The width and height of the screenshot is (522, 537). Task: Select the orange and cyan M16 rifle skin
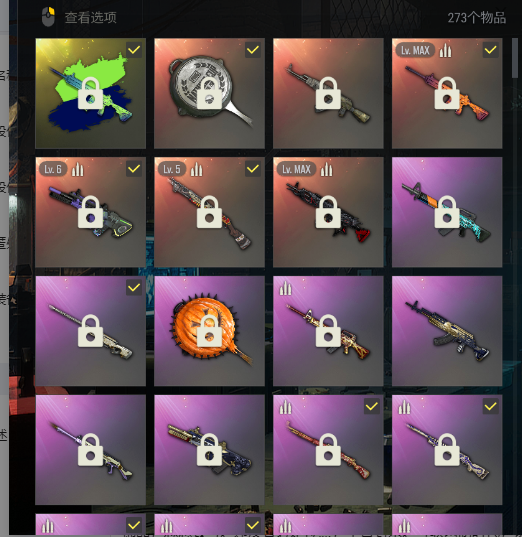447,212
